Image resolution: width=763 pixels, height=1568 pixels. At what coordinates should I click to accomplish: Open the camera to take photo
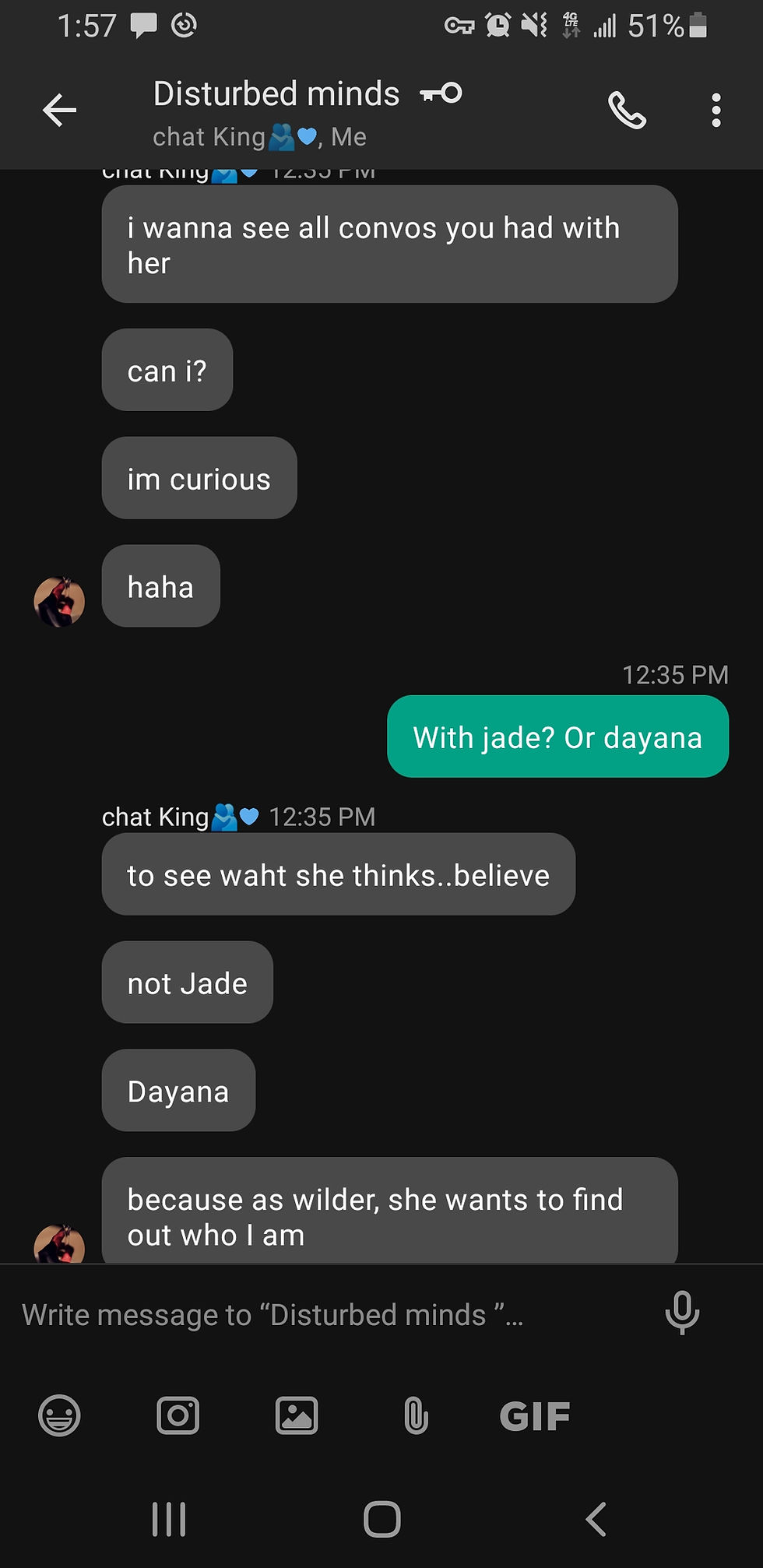pyautogui.click(x=178, y=1415)
